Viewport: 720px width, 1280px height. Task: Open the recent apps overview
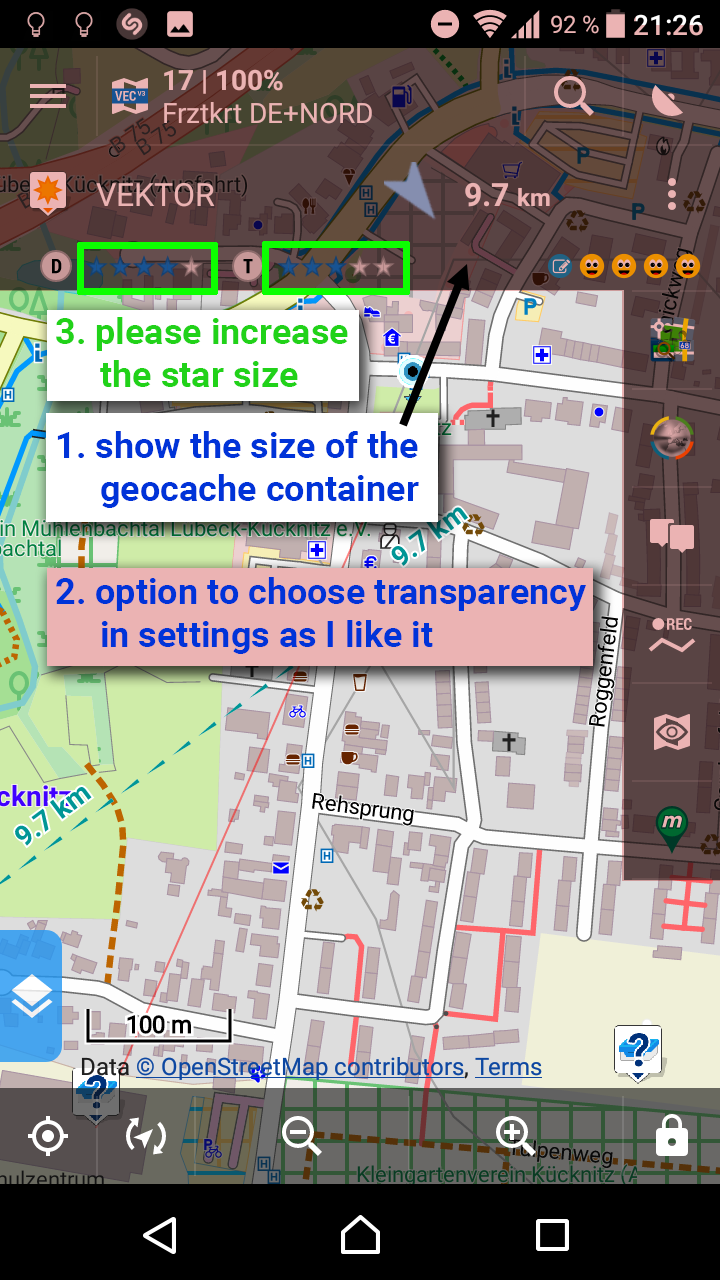pyautogui.click(x=552, y=1235)
